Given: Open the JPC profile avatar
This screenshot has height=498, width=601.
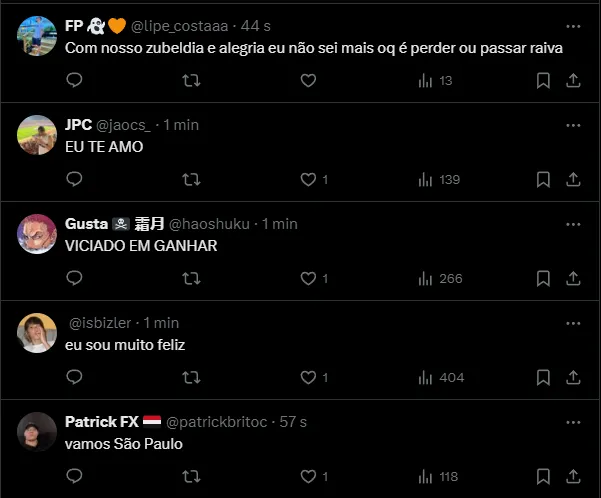Looking at the screenshot, I should 37,135.
